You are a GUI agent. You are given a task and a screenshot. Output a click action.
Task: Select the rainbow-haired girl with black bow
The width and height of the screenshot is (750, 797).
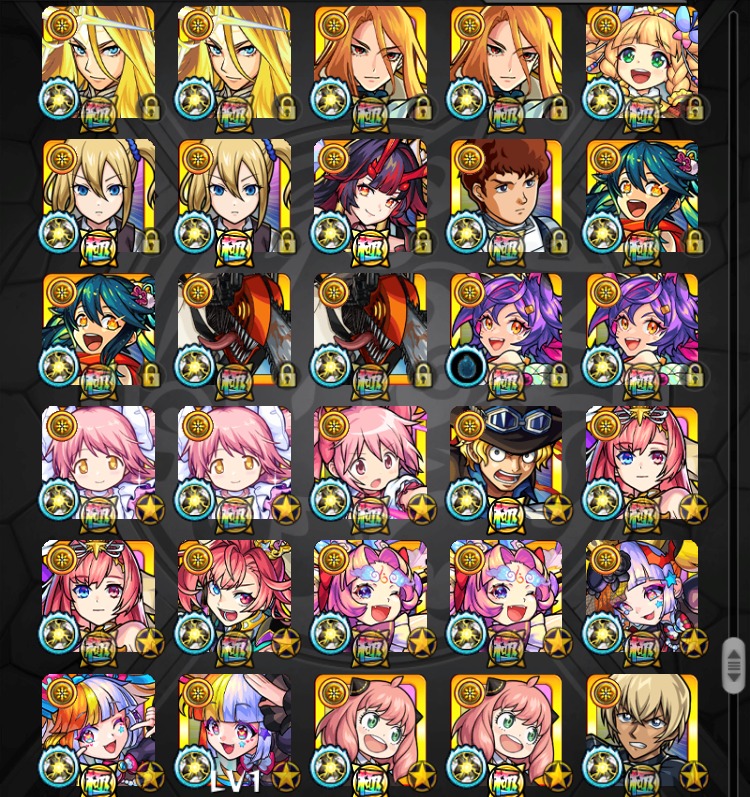98,731
